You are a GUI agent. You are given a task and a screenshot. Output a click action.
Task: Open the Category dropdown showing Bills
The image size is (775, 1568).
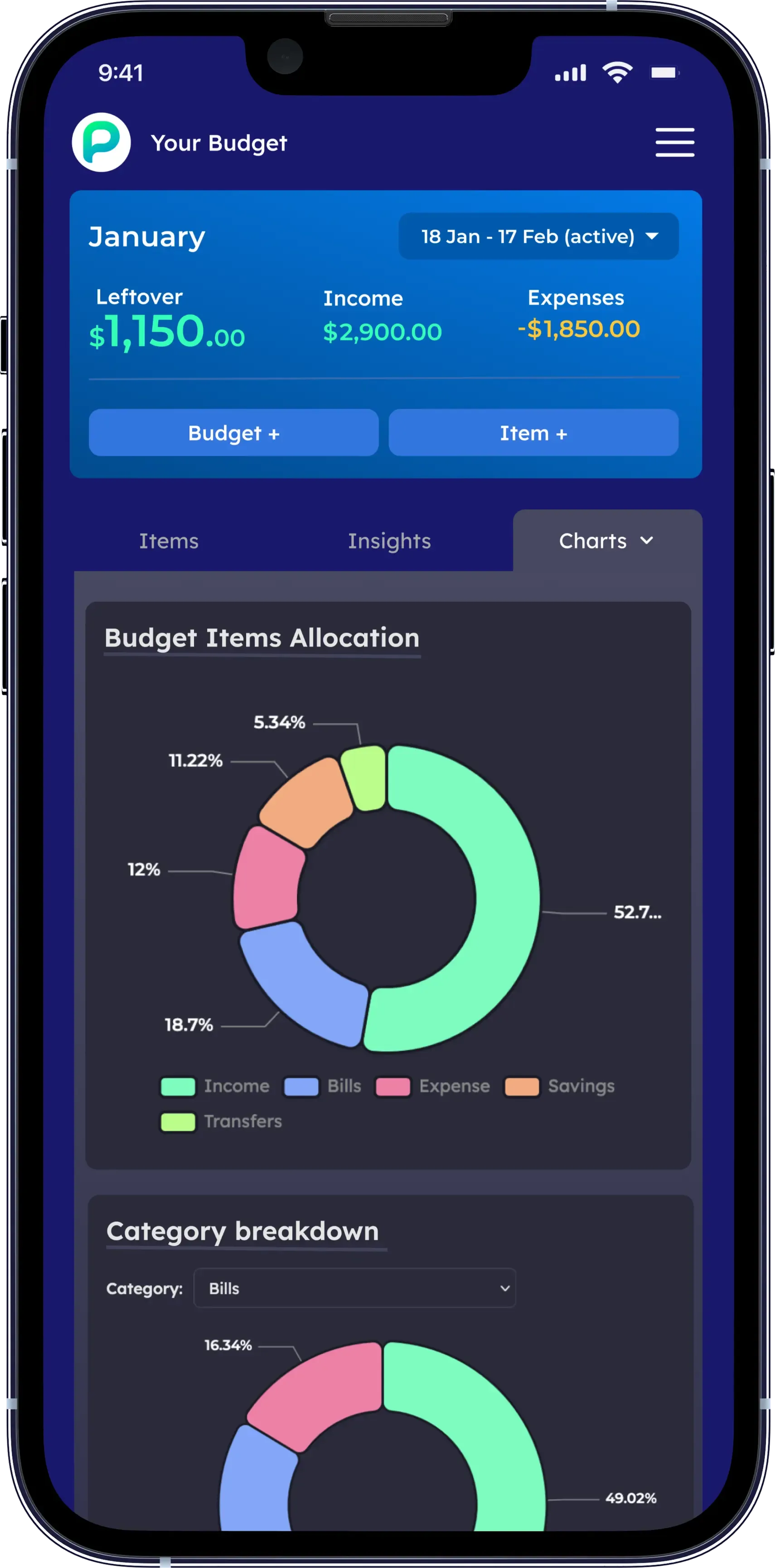pos(354,1288)
